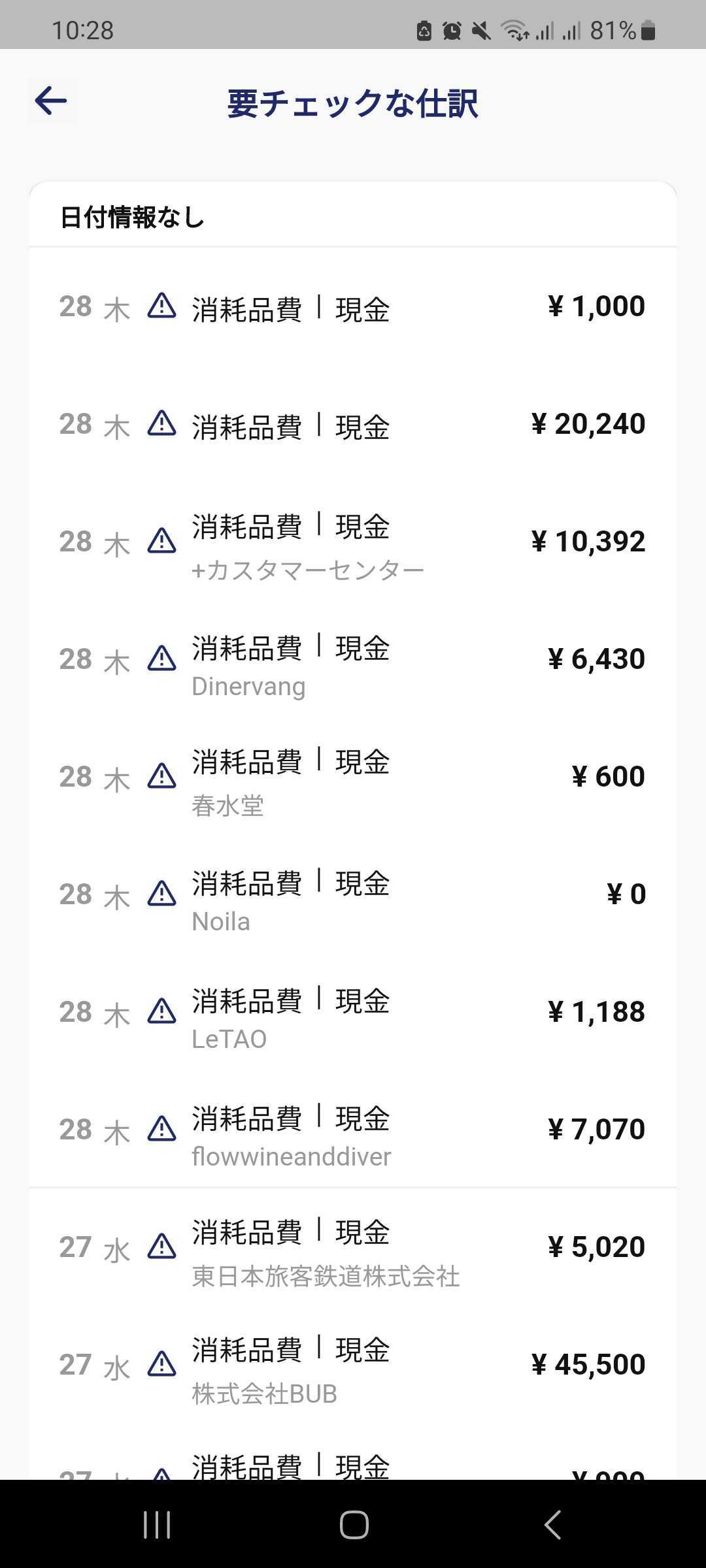Open the 春水堂 ¥600 entry

pyautogui.click(x=353, y=777)
